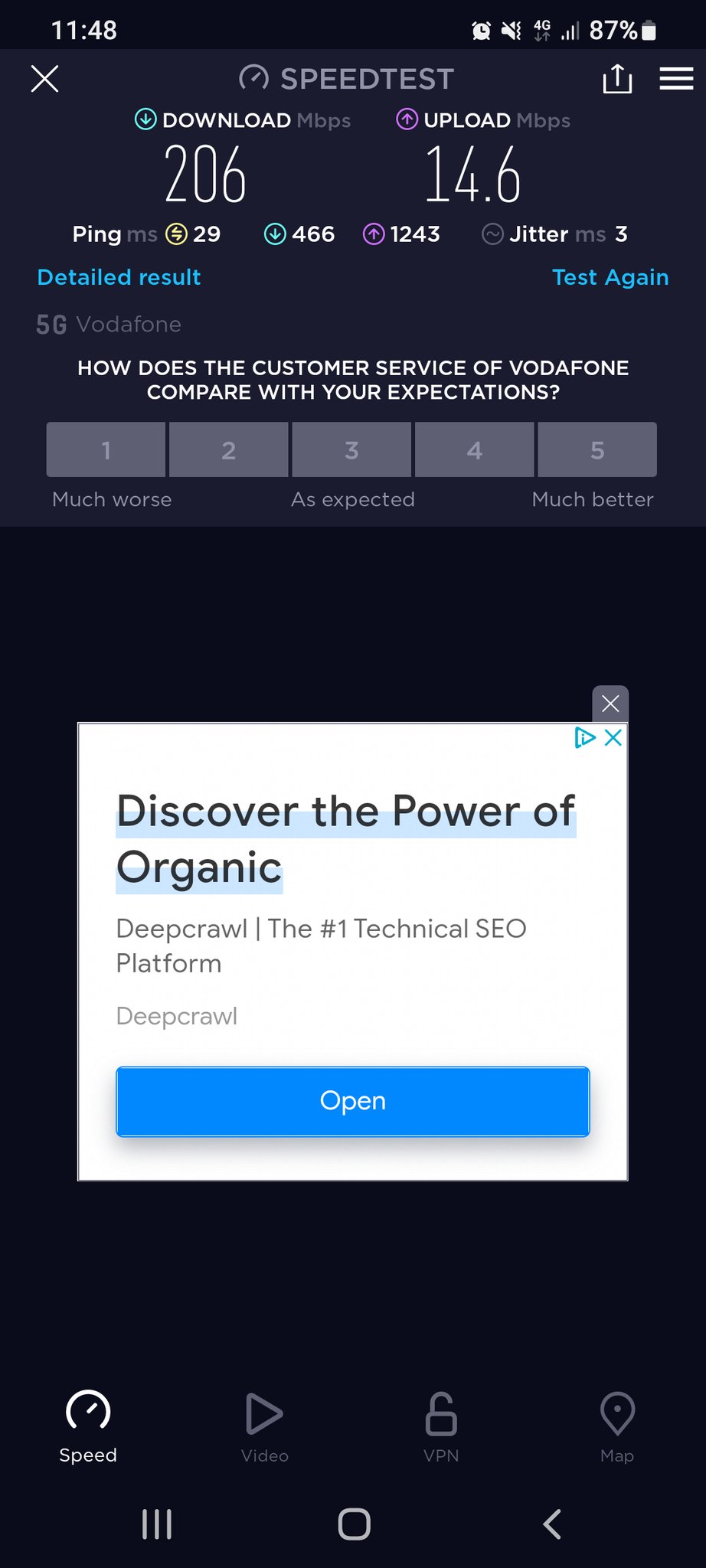
Task: Tap Test Again to rerun test
Action: click(610, 277)
